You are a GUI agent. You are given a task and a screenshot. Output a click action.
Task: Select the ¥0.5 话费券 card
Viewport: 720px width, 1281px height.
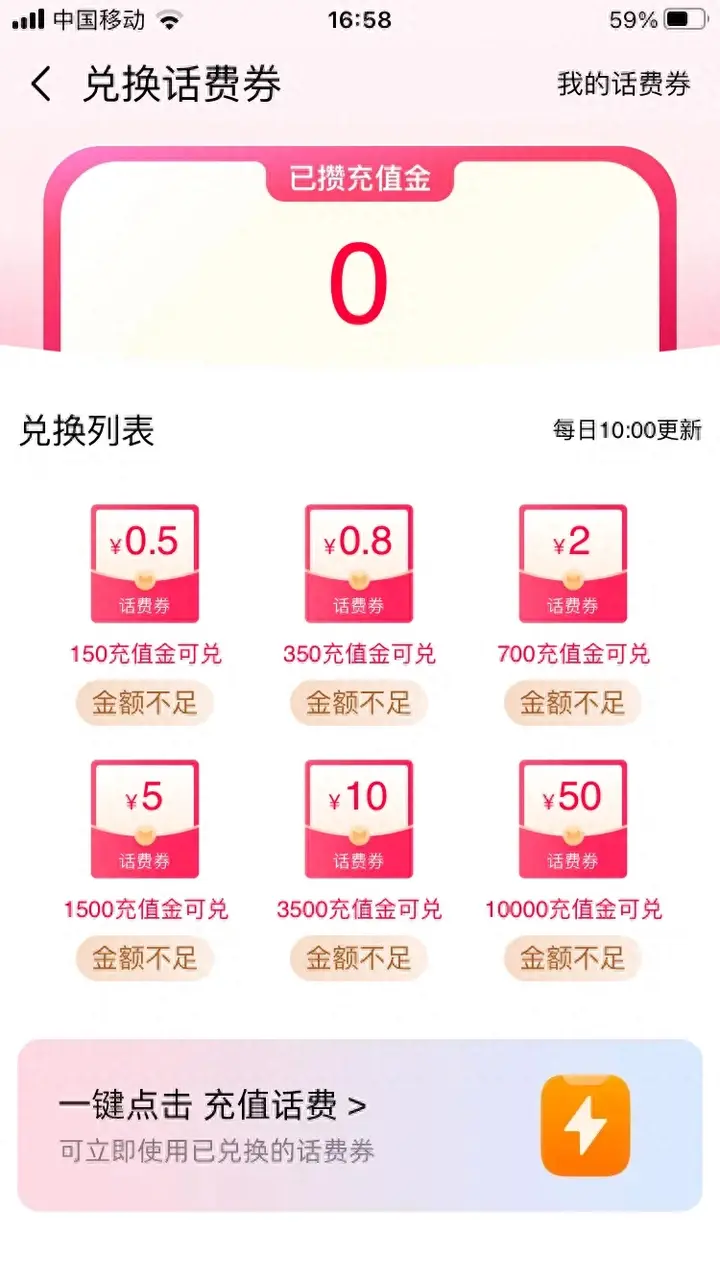[145, 563]
